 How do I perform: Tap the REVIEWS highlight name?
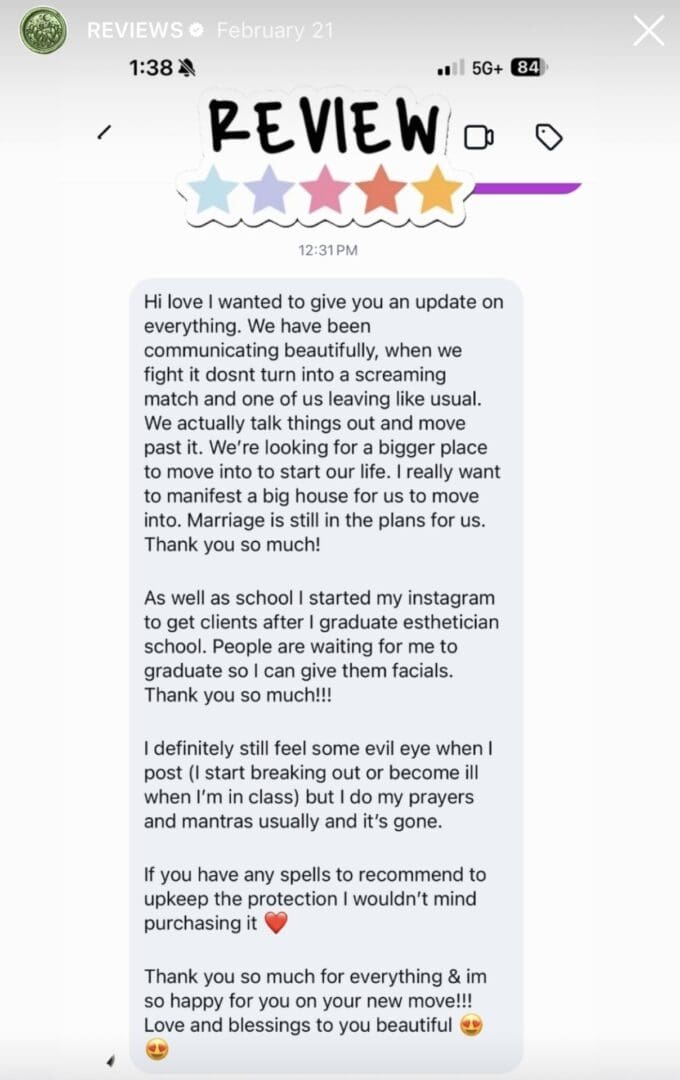point(134,30)
